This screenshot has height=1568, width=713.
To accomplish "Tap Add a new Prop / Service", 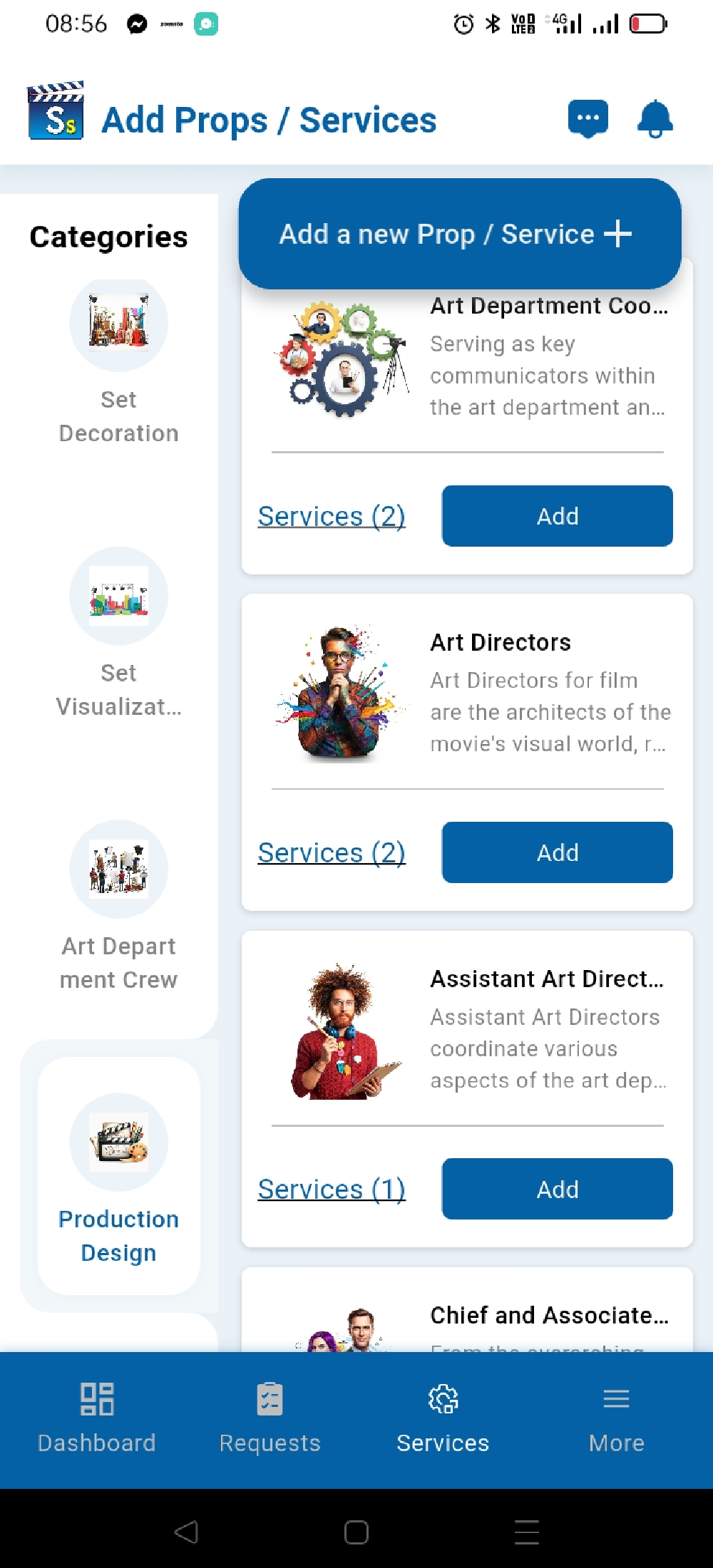I will click(x=460, y=234).
